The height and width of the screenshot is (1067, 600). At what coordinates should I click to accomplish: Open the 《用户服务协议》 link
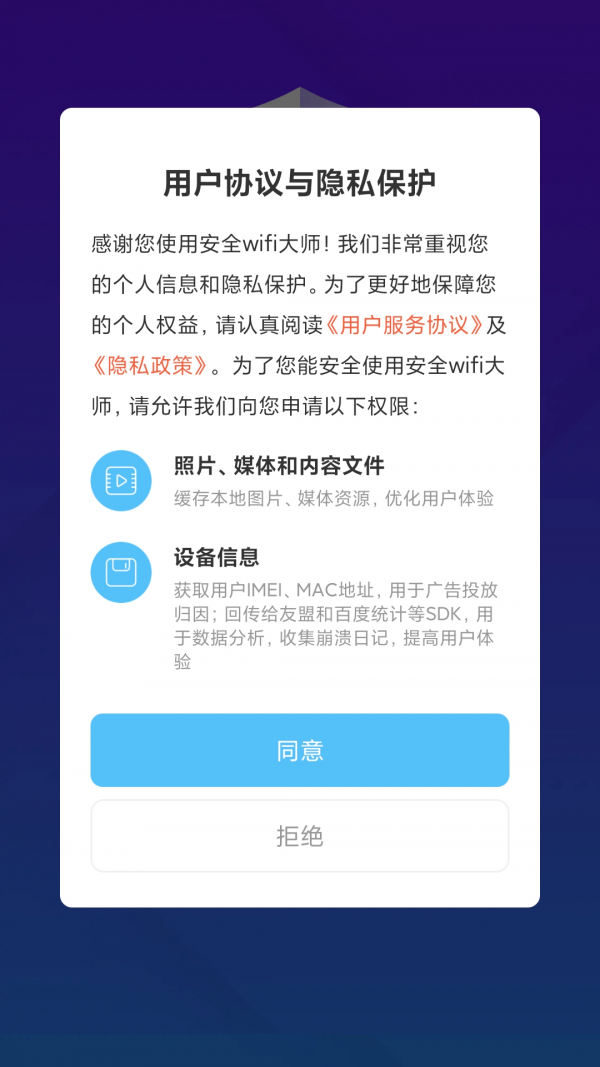click(x=406, y=325)
